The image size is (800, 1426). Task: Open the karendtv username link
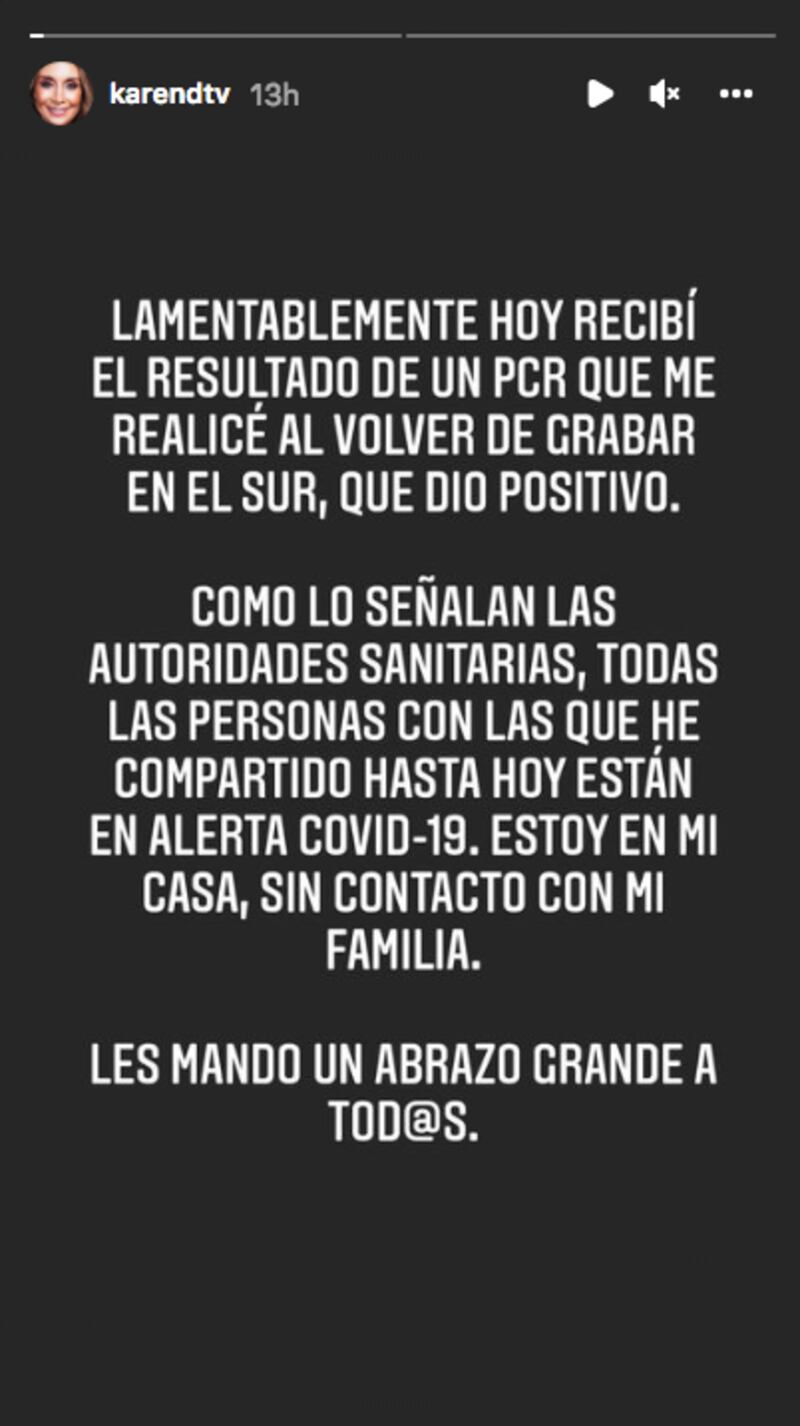click(169, 95)
